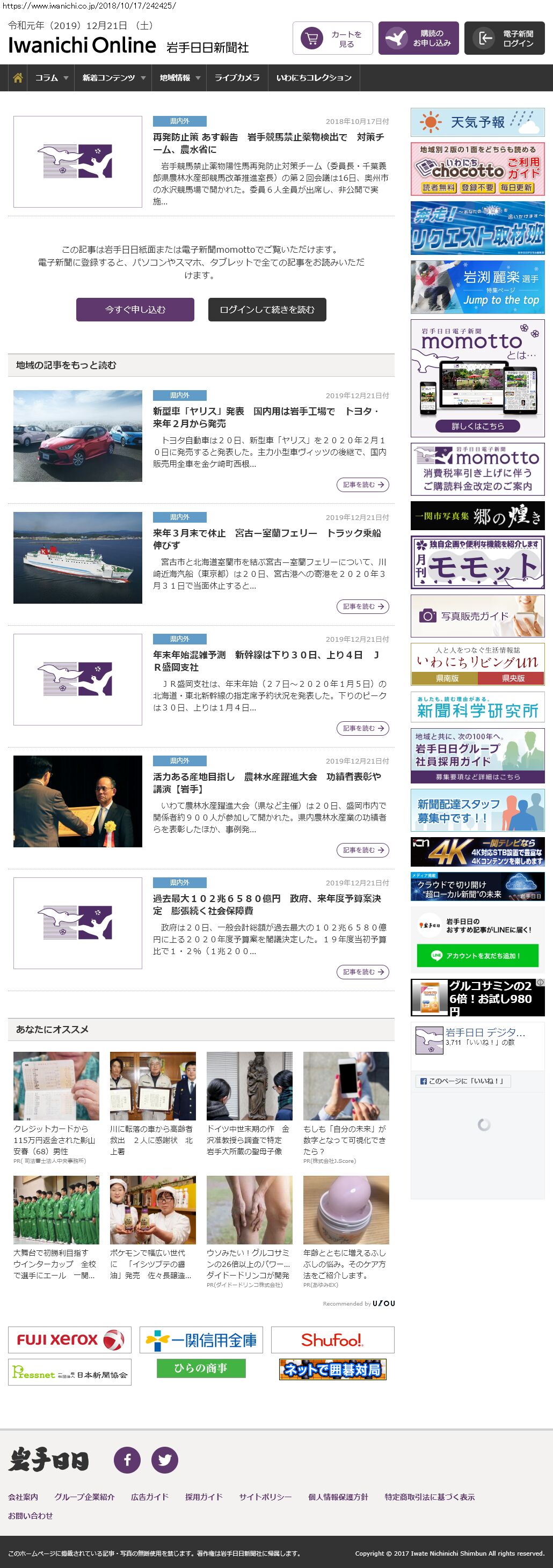Open the 天気予報 weather banner

(477, 122)
